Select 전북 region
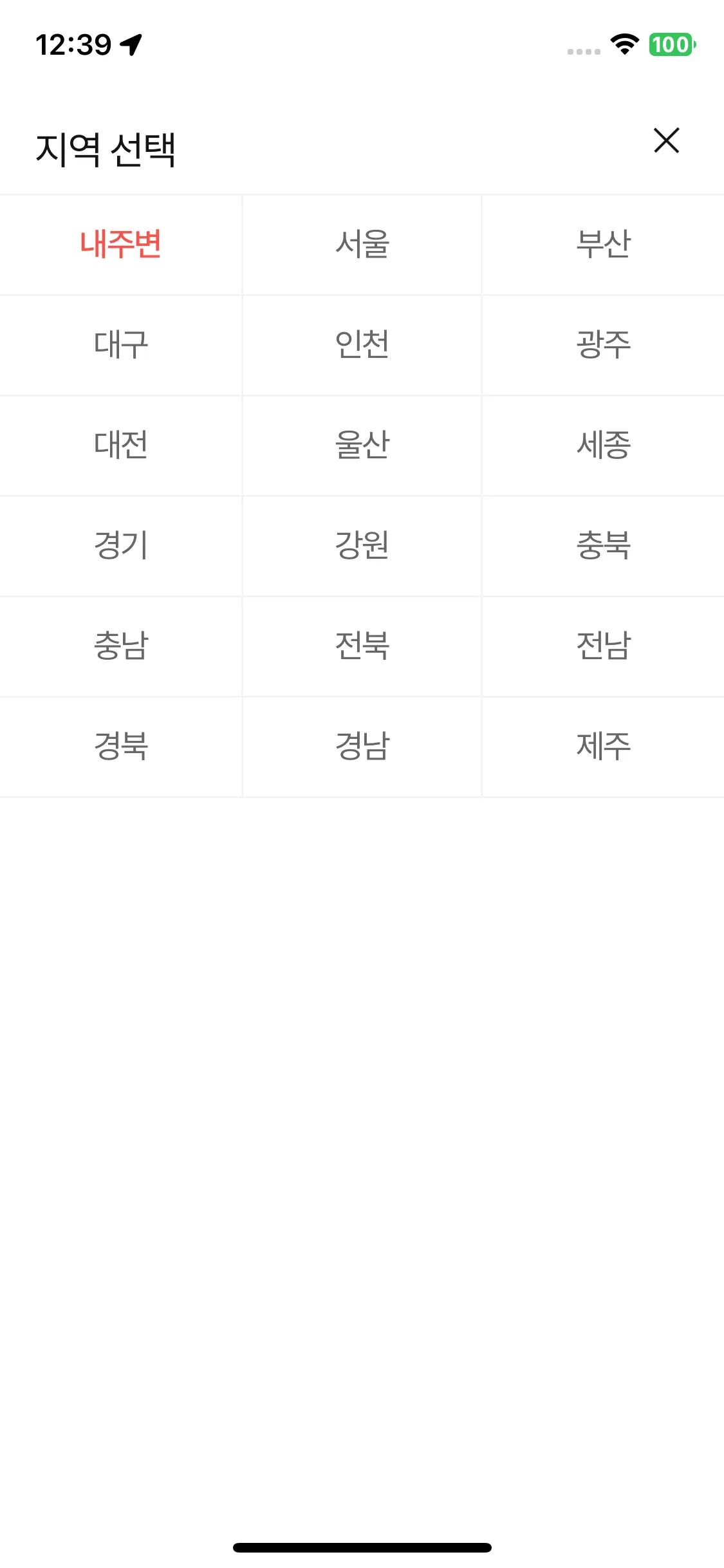Screen dimensions: 724x1568 click(x=362, y=646)
